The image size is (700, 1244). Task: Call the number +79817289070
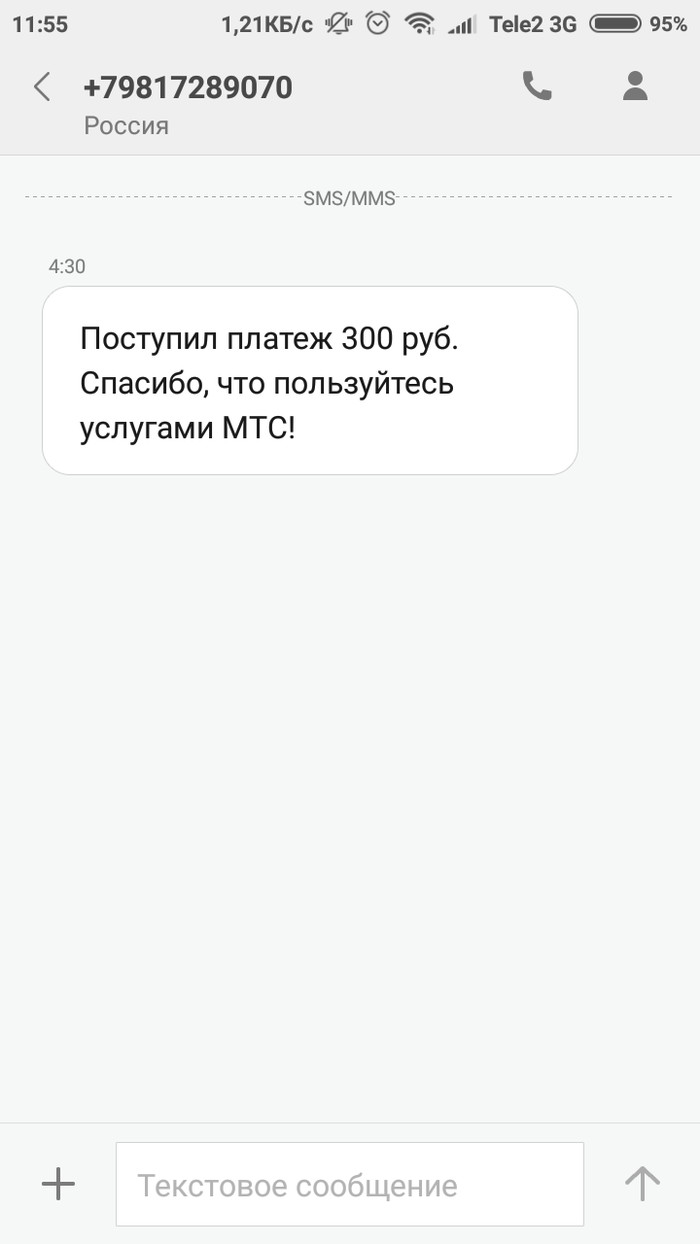pos(537,87)
